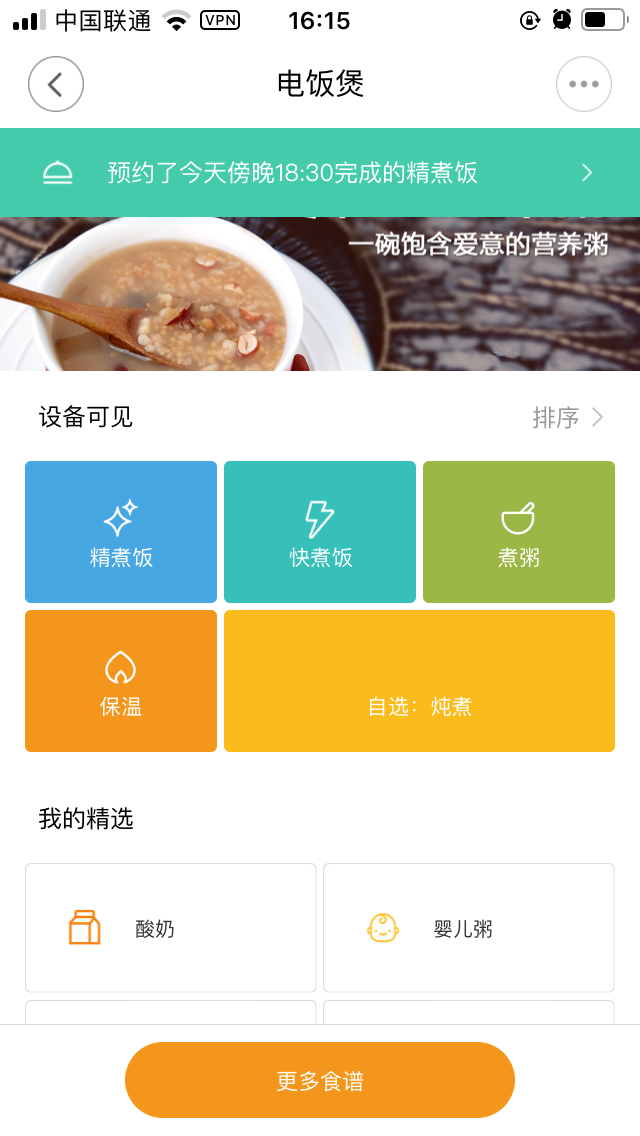This screenshot has width=640, height=1136.
Task: Open the nutritious porridge recipe banner
Action: tap(320, 294)
